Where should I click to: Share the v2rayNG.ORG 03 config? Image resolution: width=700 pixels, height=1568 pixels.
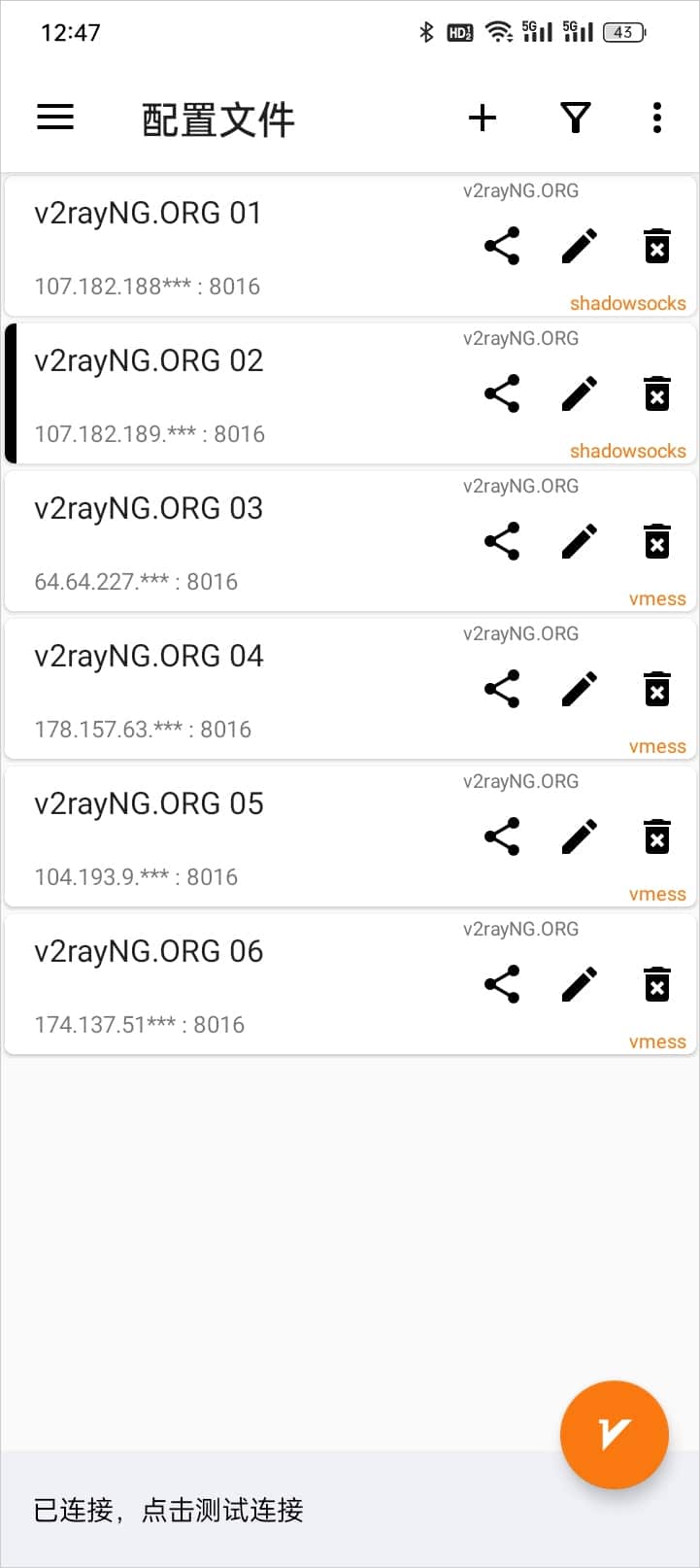click(x=502, y=541)
